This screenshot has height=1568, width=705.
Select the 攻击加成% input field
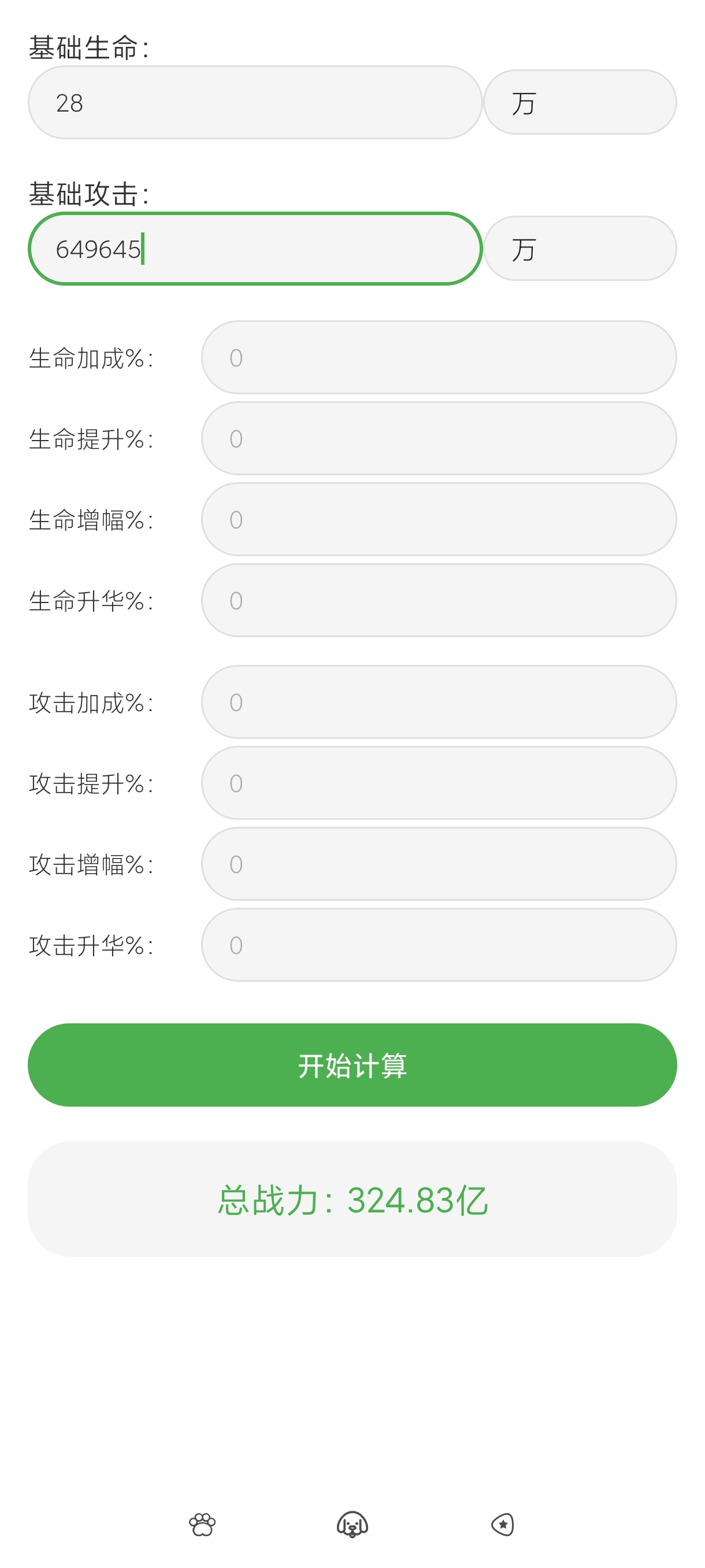click(439, 702)
